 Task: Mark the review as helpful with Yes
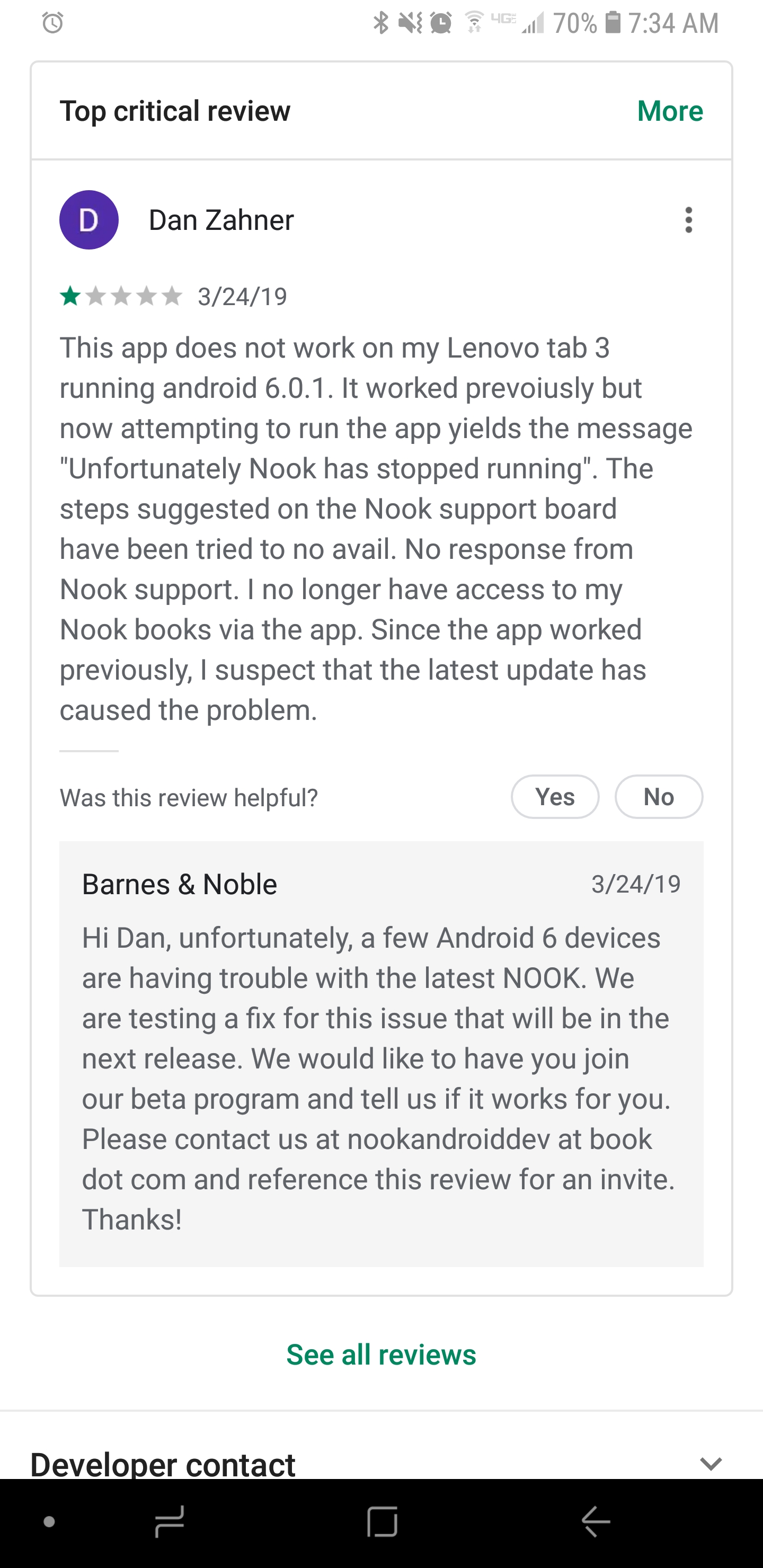tap(555, 797)
